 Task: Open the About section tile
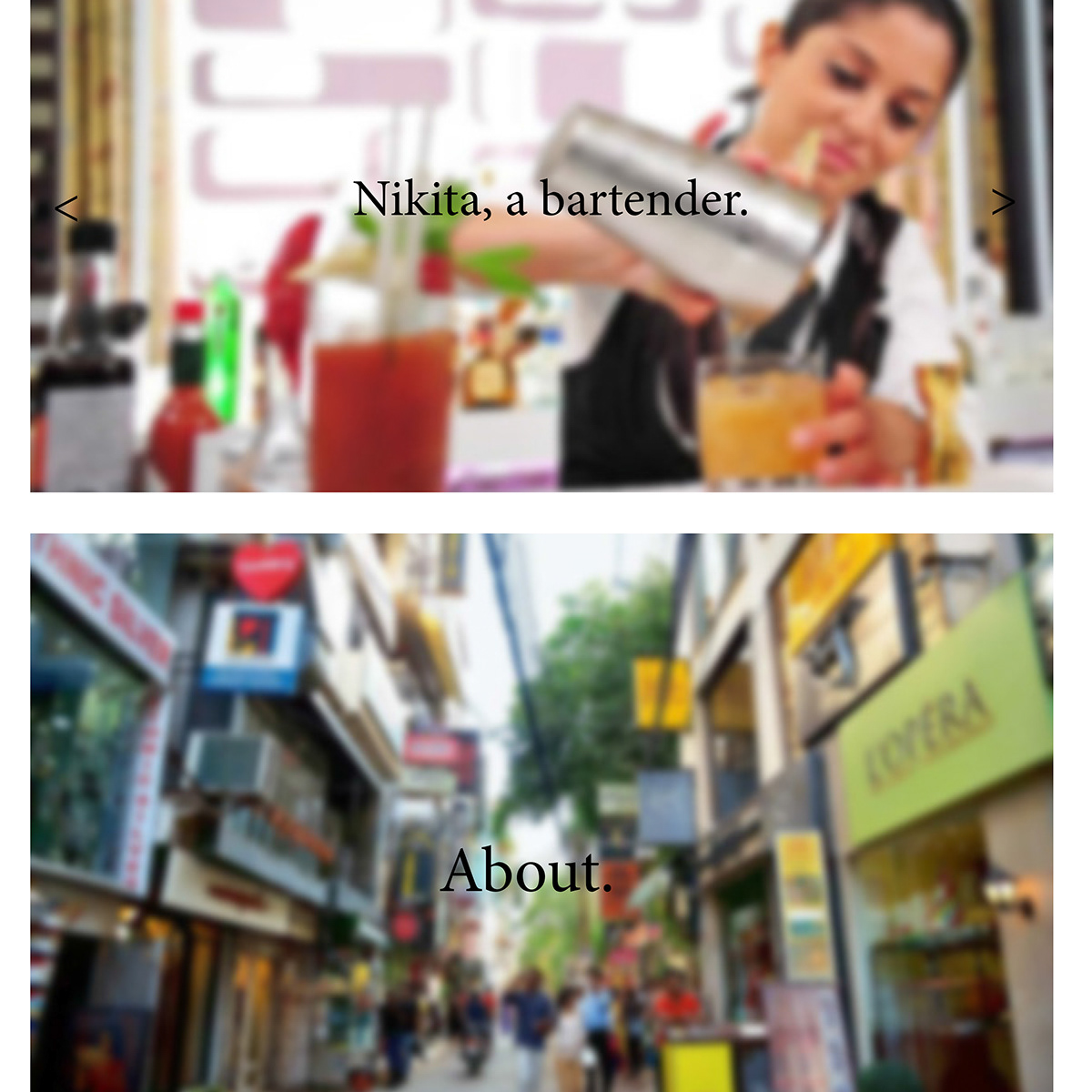pos(526,871)
